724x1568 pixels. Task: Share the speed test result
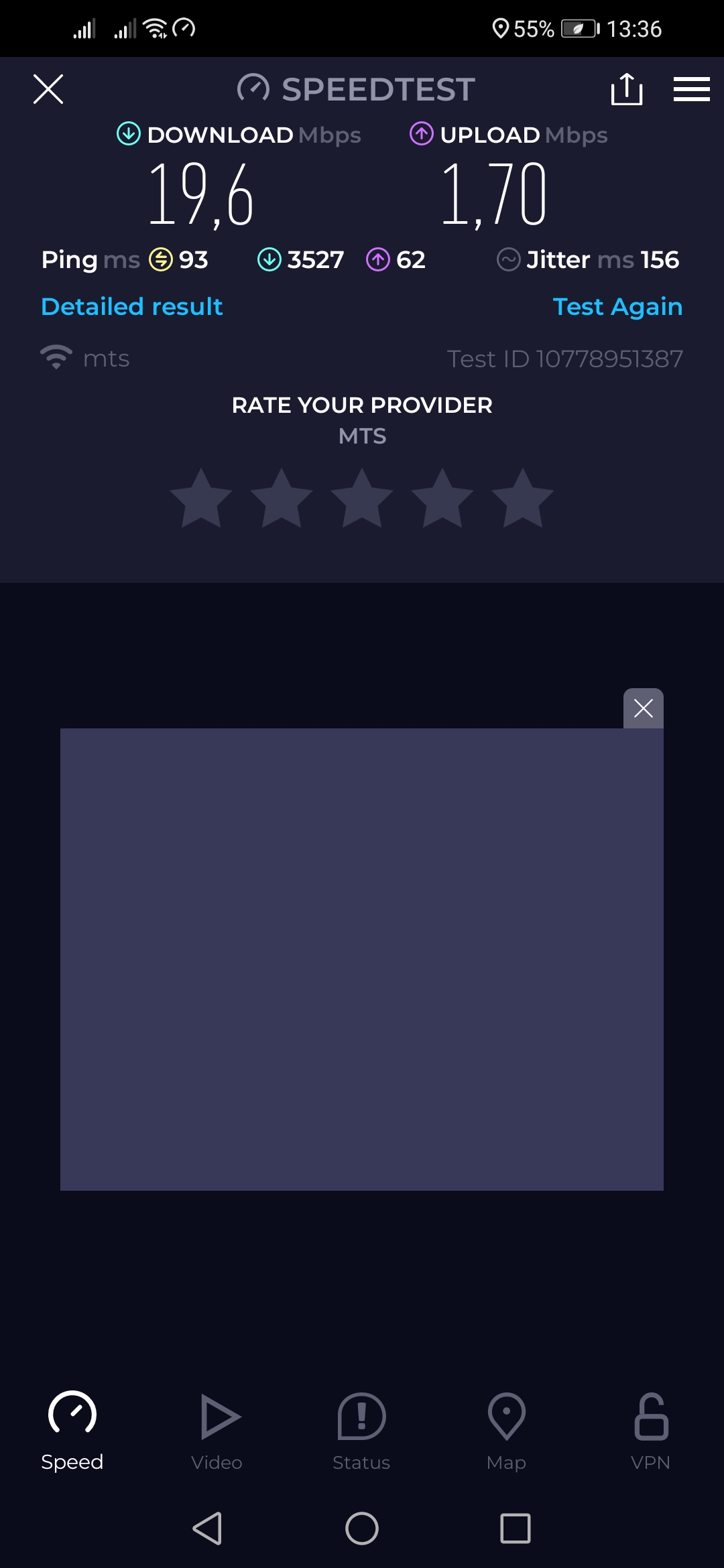click(627, 89)
